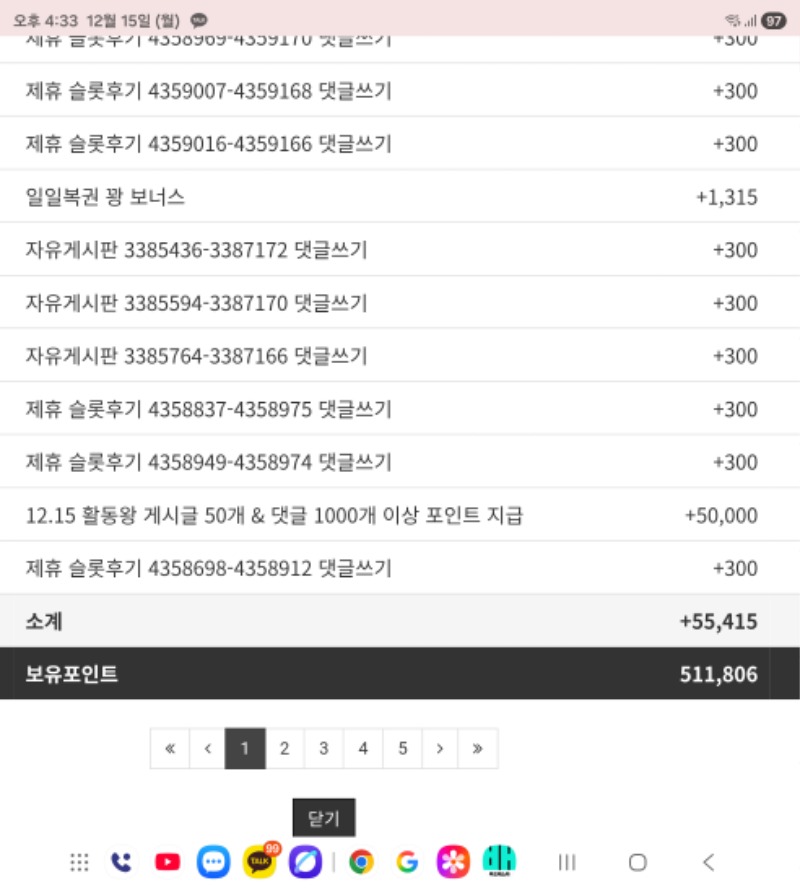The width and height of the screenshot is (800, 888).
Task: Select page 4 in the pagination
Action: [x=363, y=748]
